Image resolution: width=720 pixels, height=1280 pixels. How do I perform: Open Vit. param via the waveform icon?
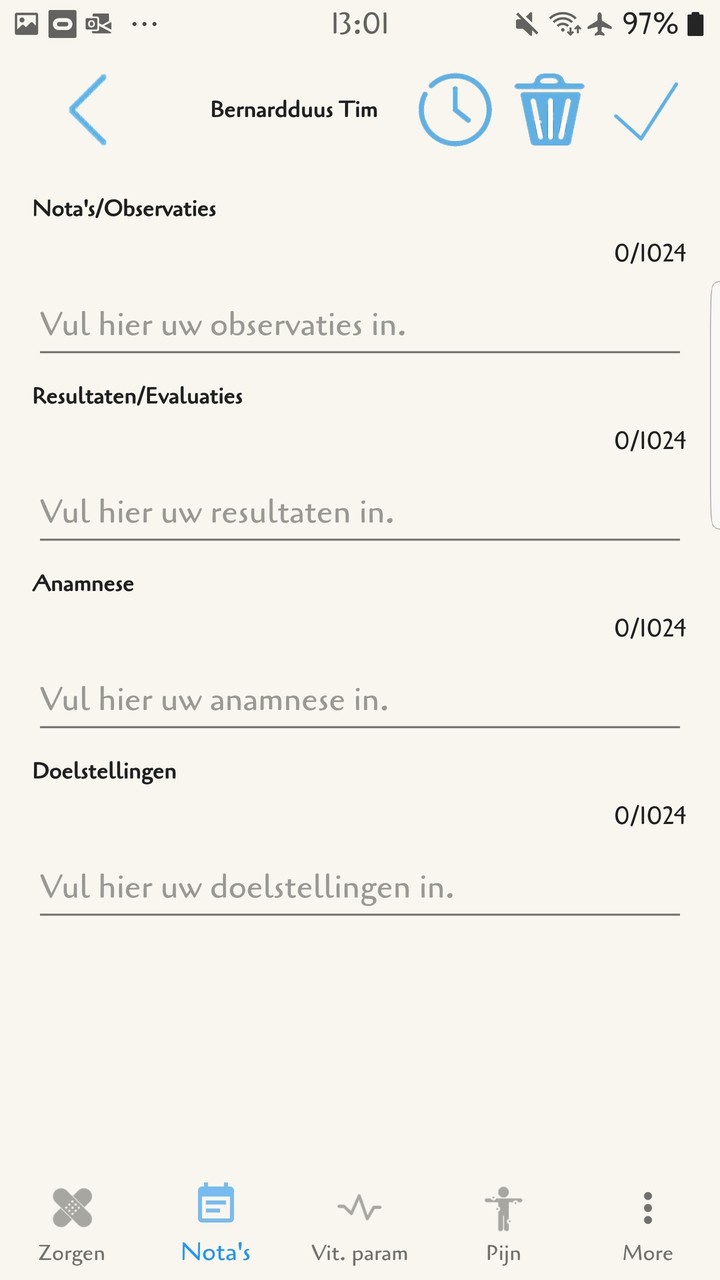[359, 1203]
